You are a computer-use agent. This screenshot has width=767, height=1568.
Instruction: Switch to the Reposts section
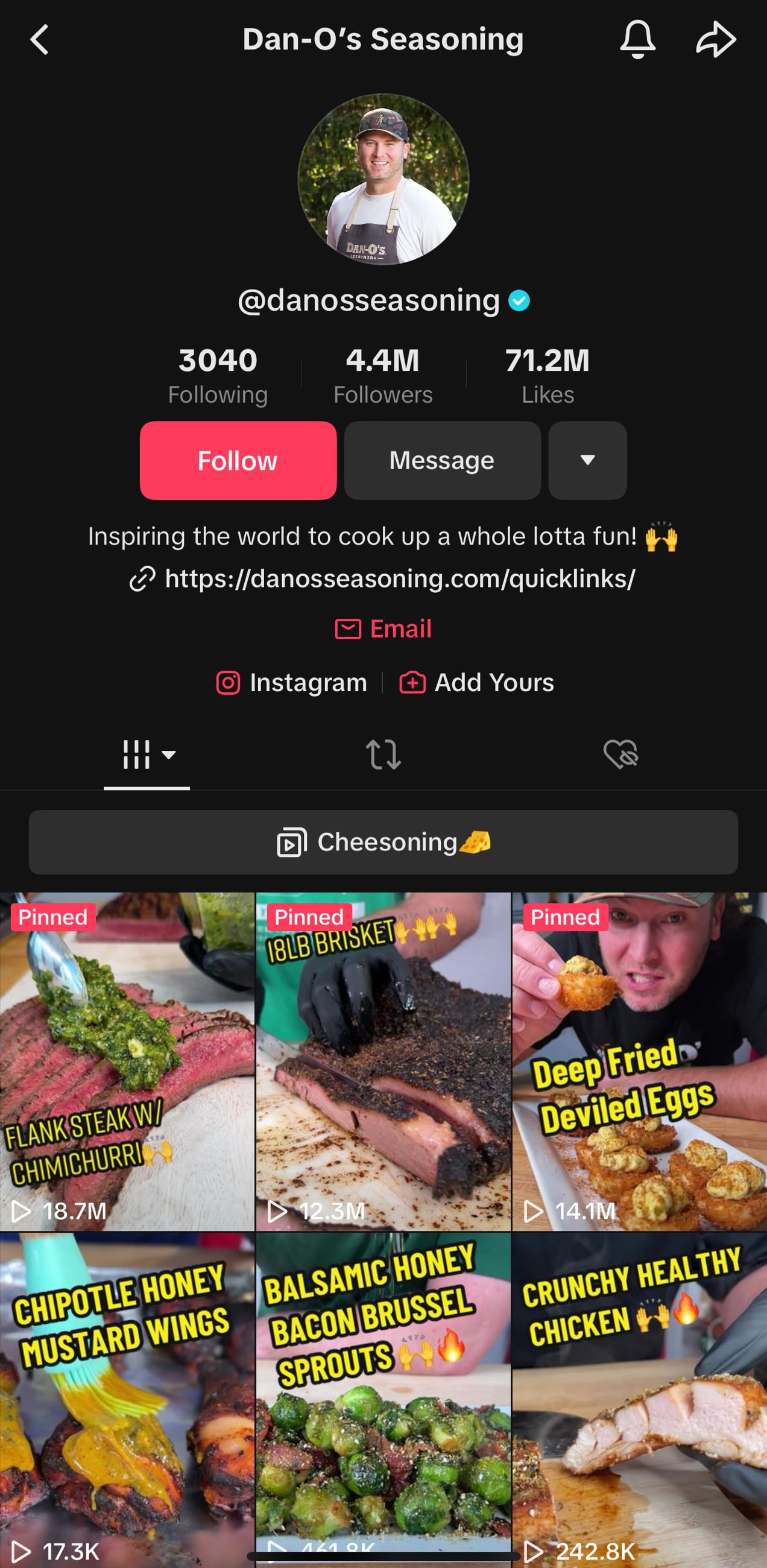pos(383,755)
